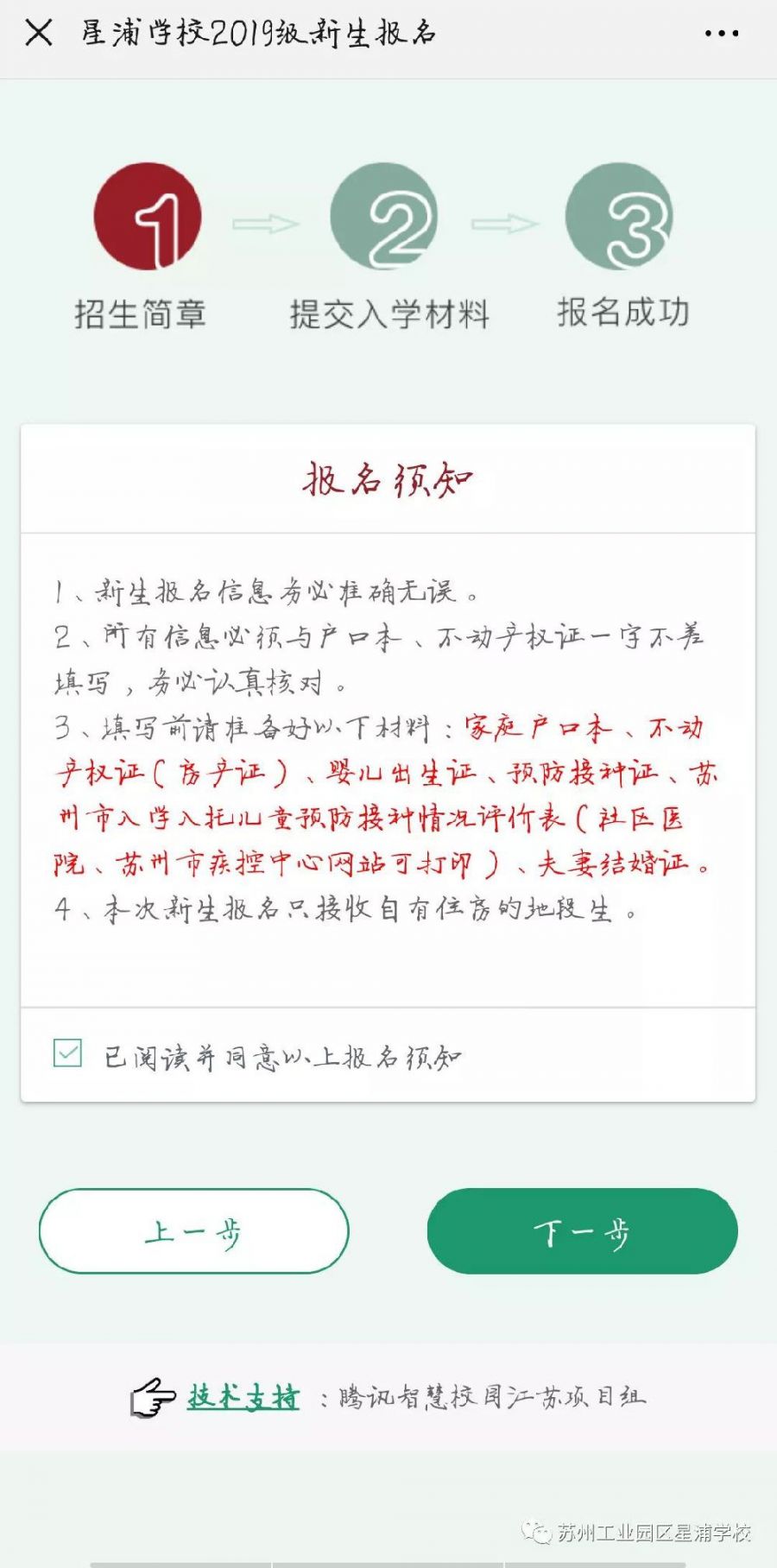Open the three-dot overflow menu
The width and height of the screenshot is (777, 1568).
721,34
